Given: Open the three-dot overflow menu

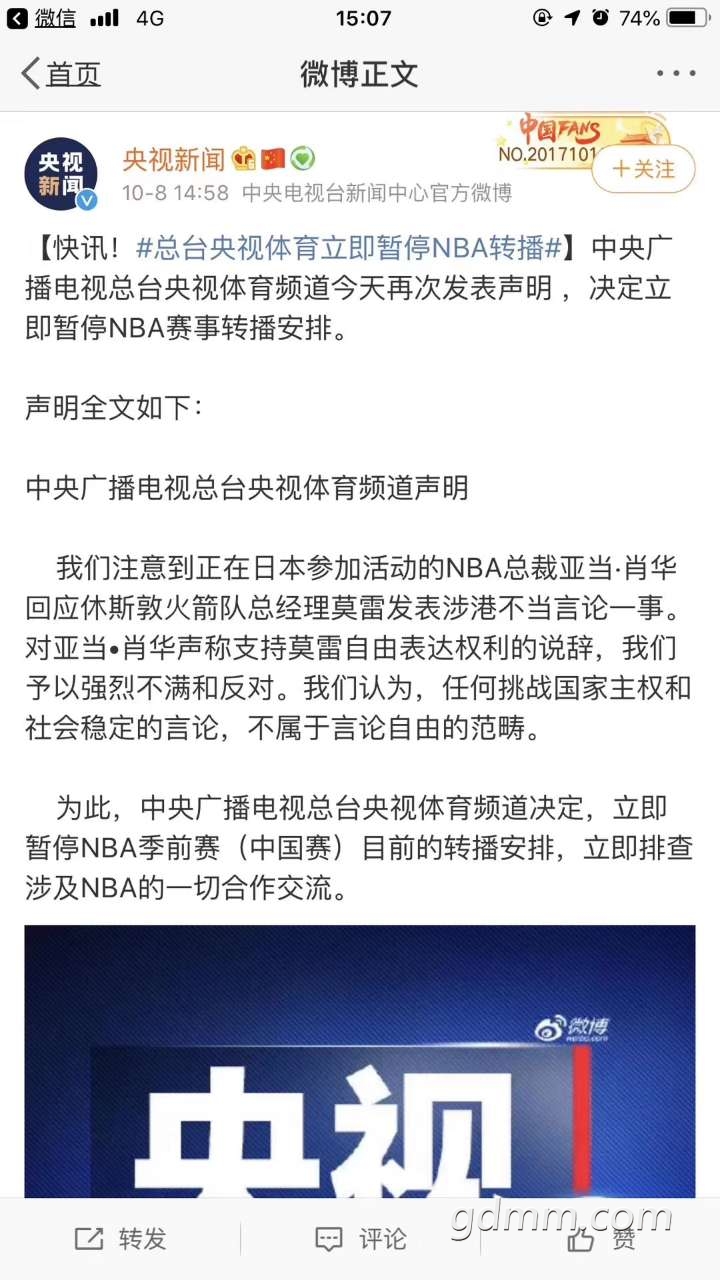Looking at the screenshot, I should [676, 74].
